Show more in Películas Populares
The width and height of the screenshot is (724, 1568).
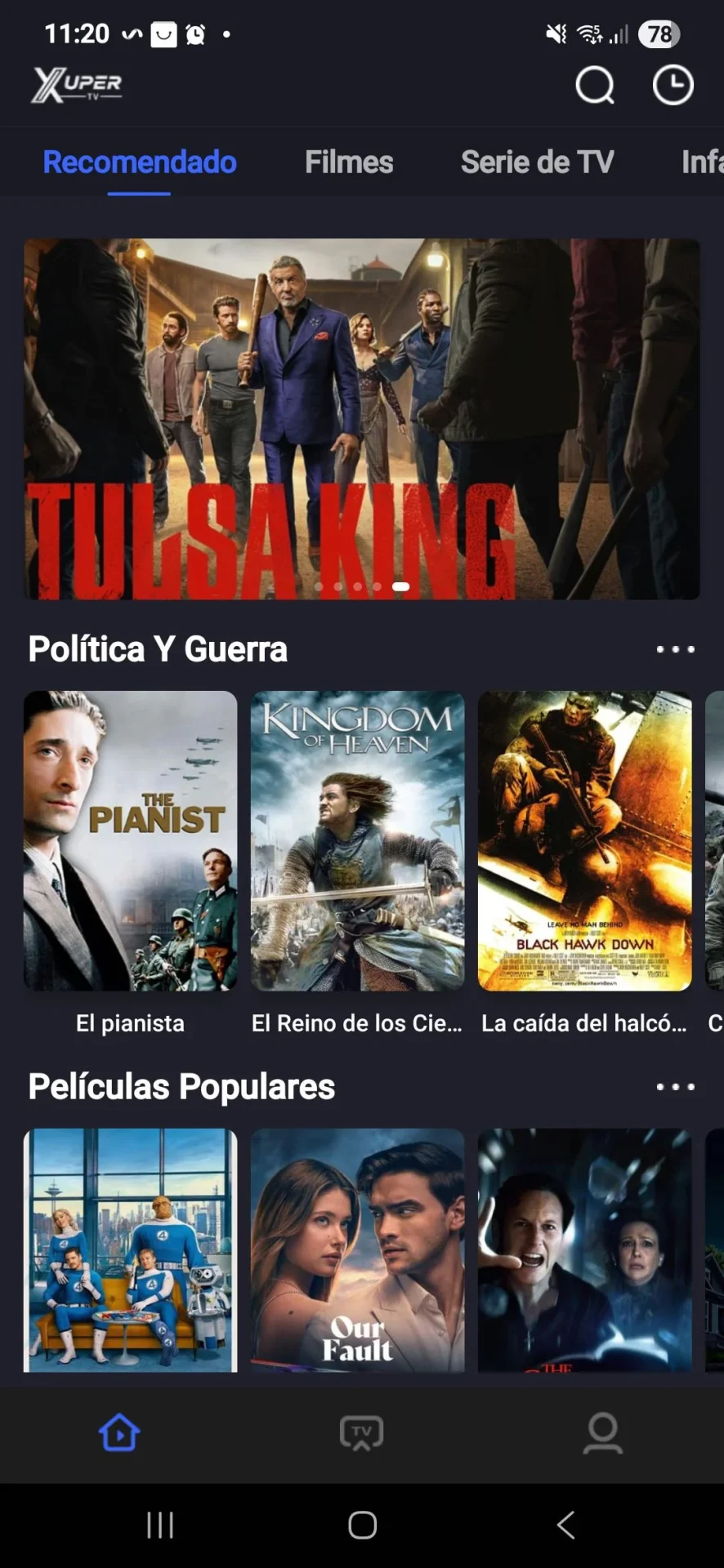coord(675,1087)
